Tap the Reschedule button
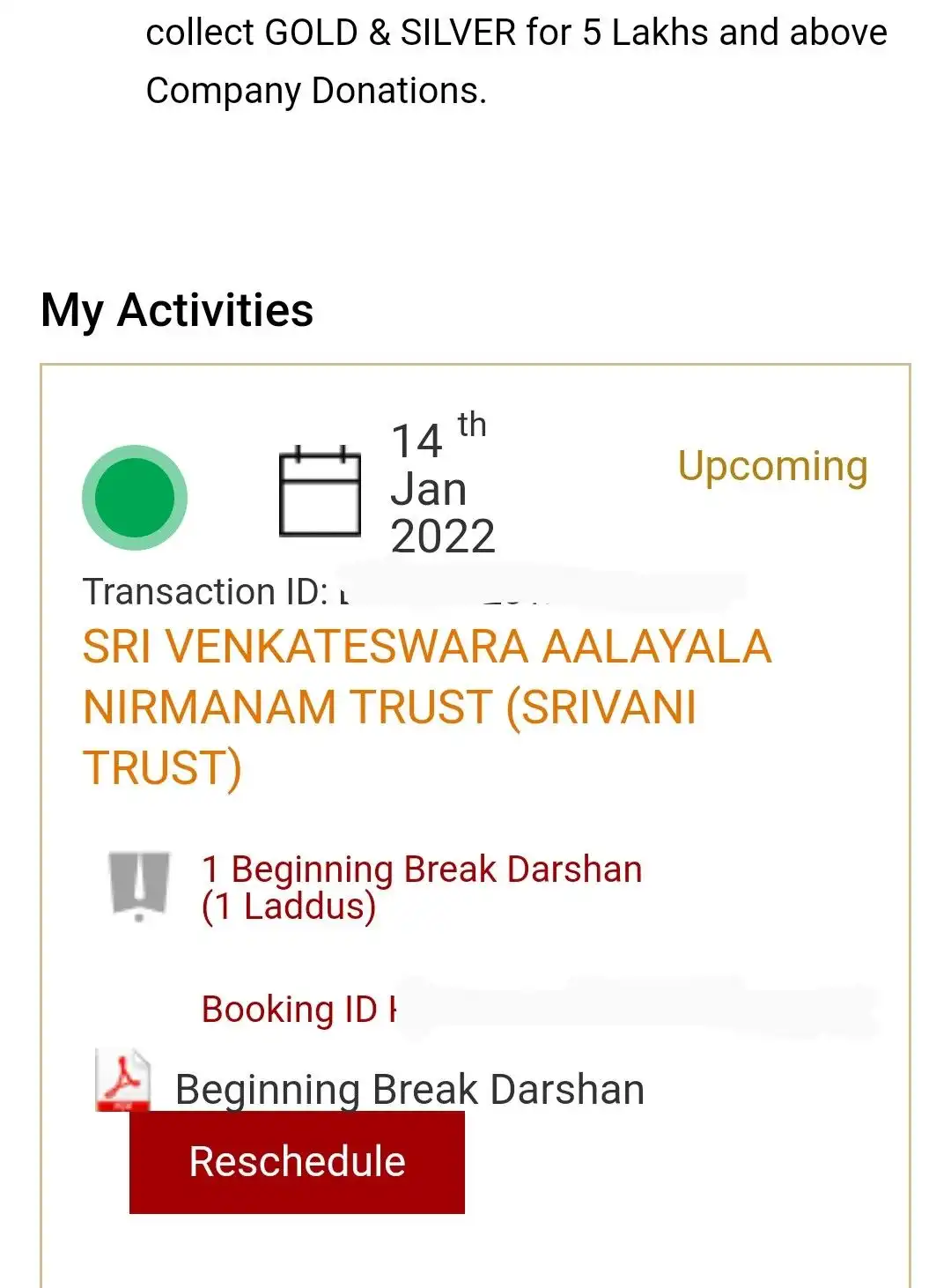This screenshot has width=951, height=1288. (x=297, y=1161)
